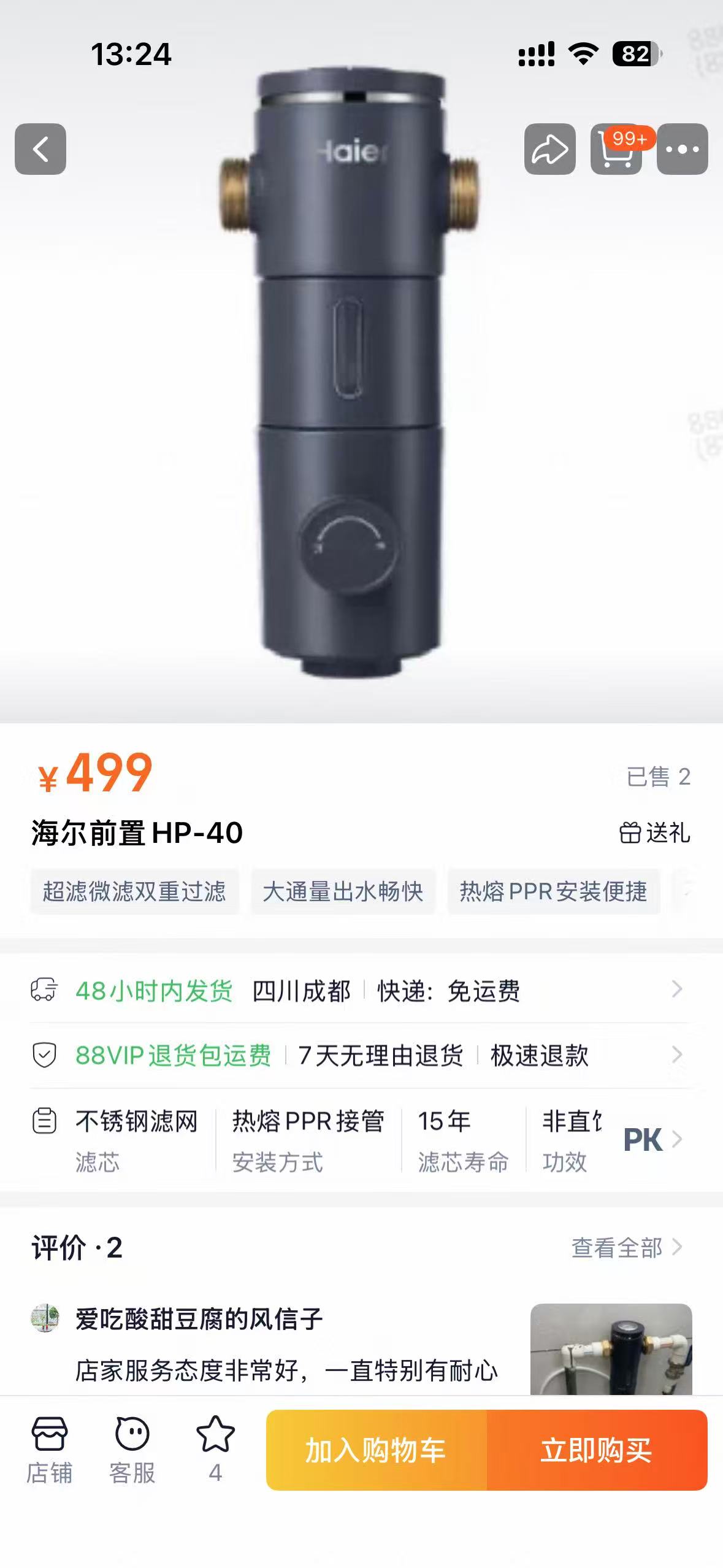723x1568 pixels.
Task: Visit the store via 店铺
Action: pyautogui.click(x=49, y=1450)
